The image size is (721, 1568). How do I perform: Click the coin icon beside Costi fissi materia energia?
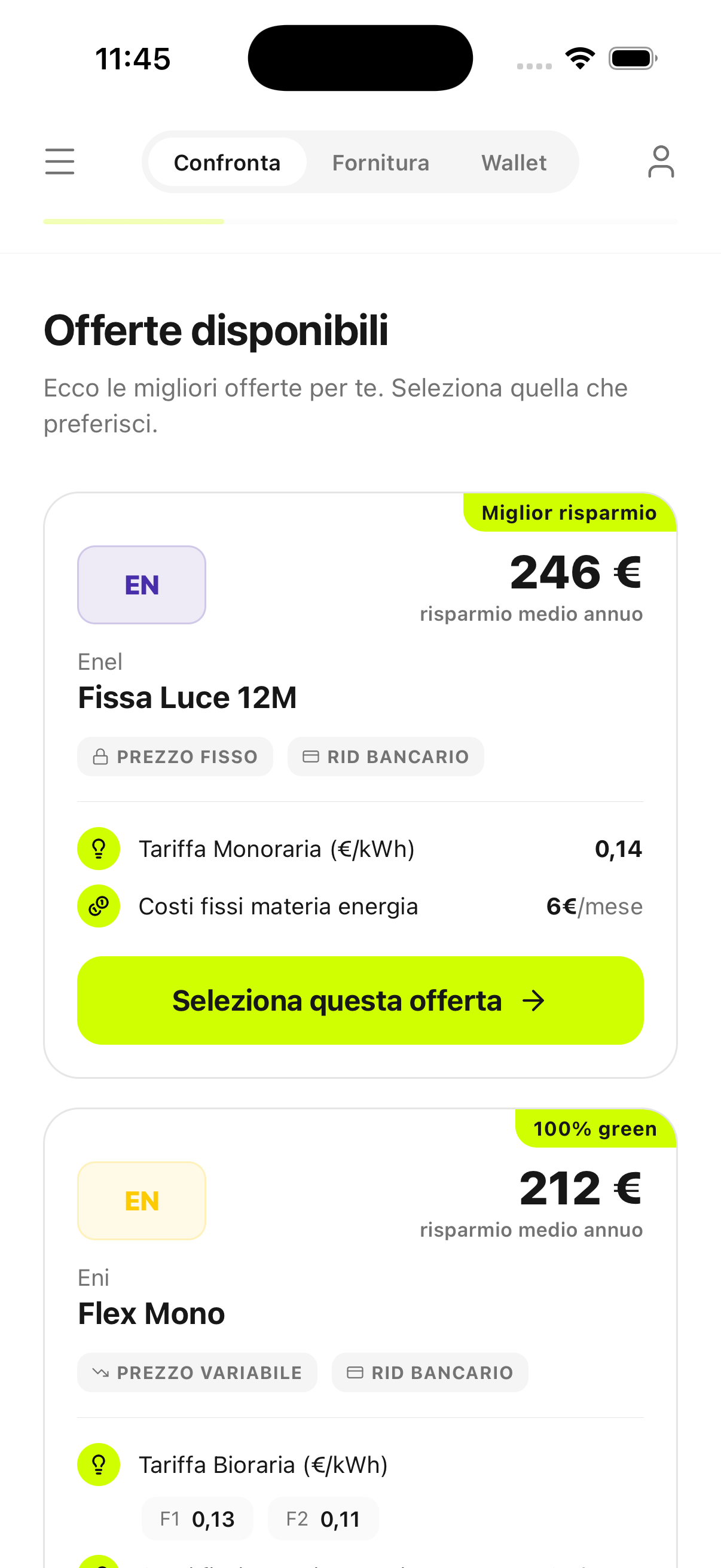click(99, 906)
